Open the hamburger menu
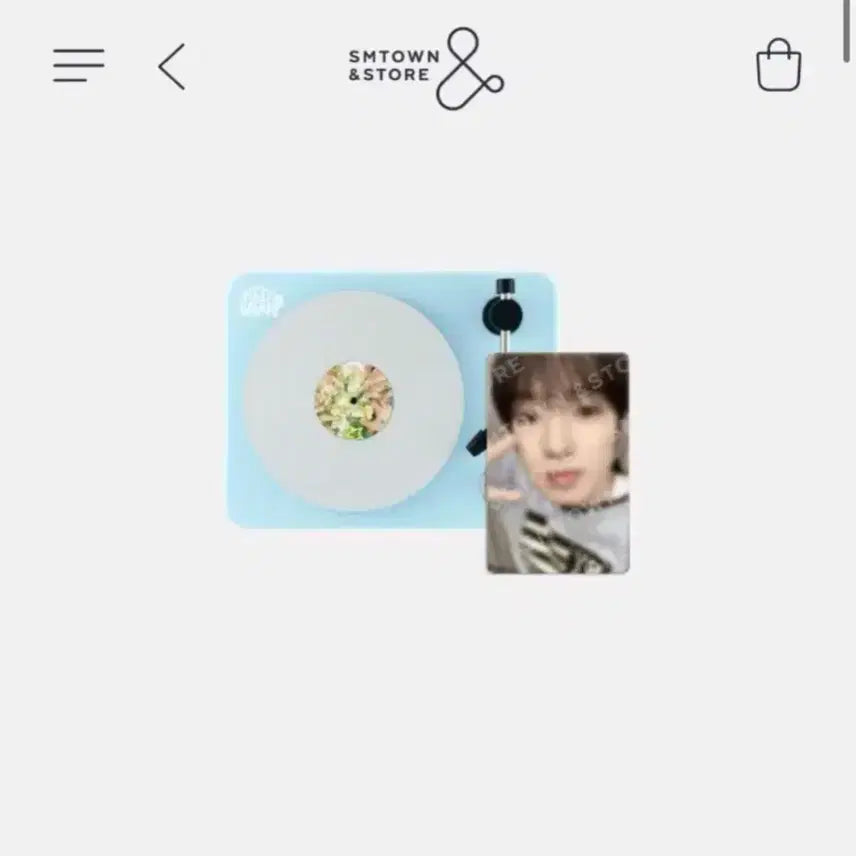This screenshot has height=856, width=856. coord(78,66)
